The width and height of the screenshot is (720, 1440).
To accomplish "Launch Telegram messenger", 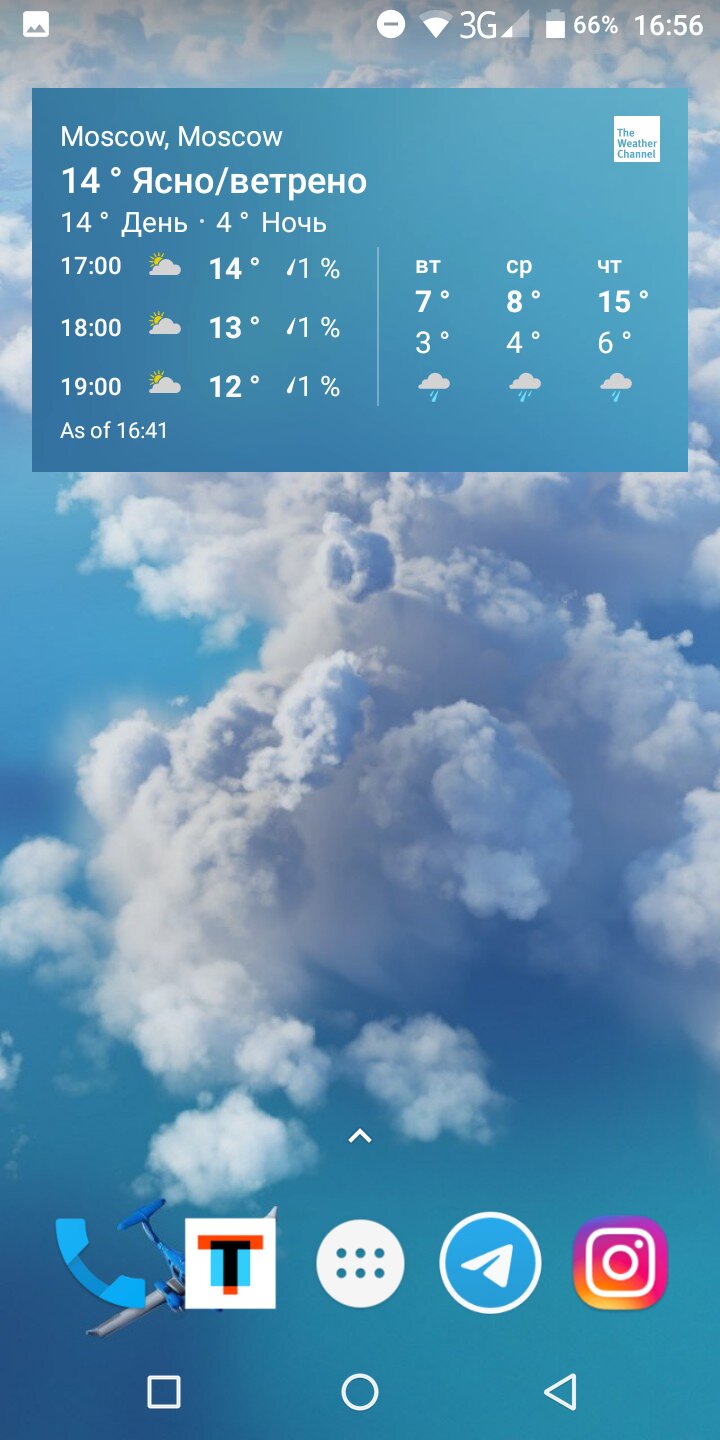I will 490,1264.
